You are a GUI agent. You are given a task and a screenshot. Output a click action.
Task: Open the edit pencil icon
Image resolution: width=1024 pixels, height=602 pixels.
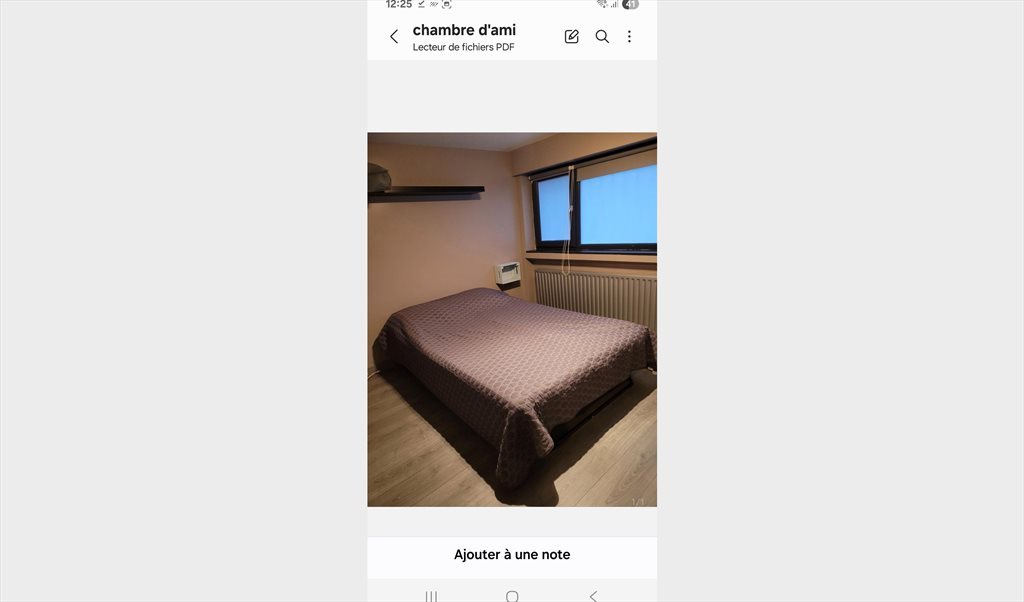click(572, 37)
